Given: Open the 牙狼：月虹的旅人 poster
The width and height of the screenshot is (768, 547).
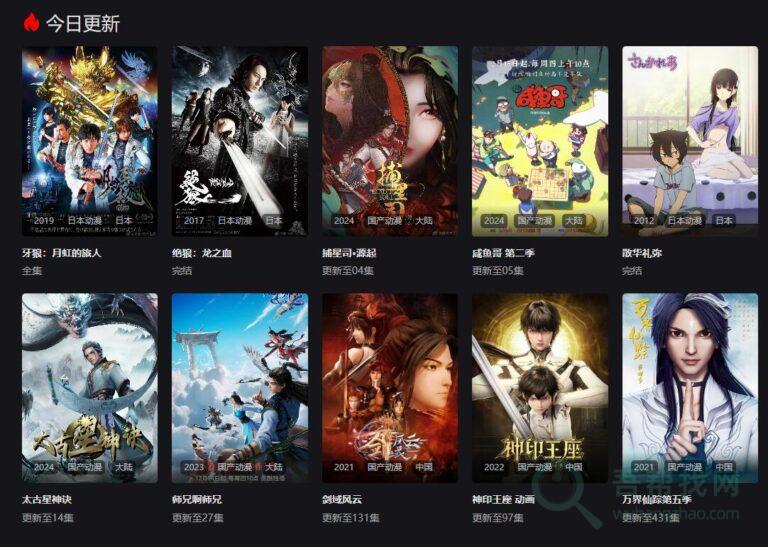Looking at the screenshot, I should pyautogui.click(x=89, y=140).
